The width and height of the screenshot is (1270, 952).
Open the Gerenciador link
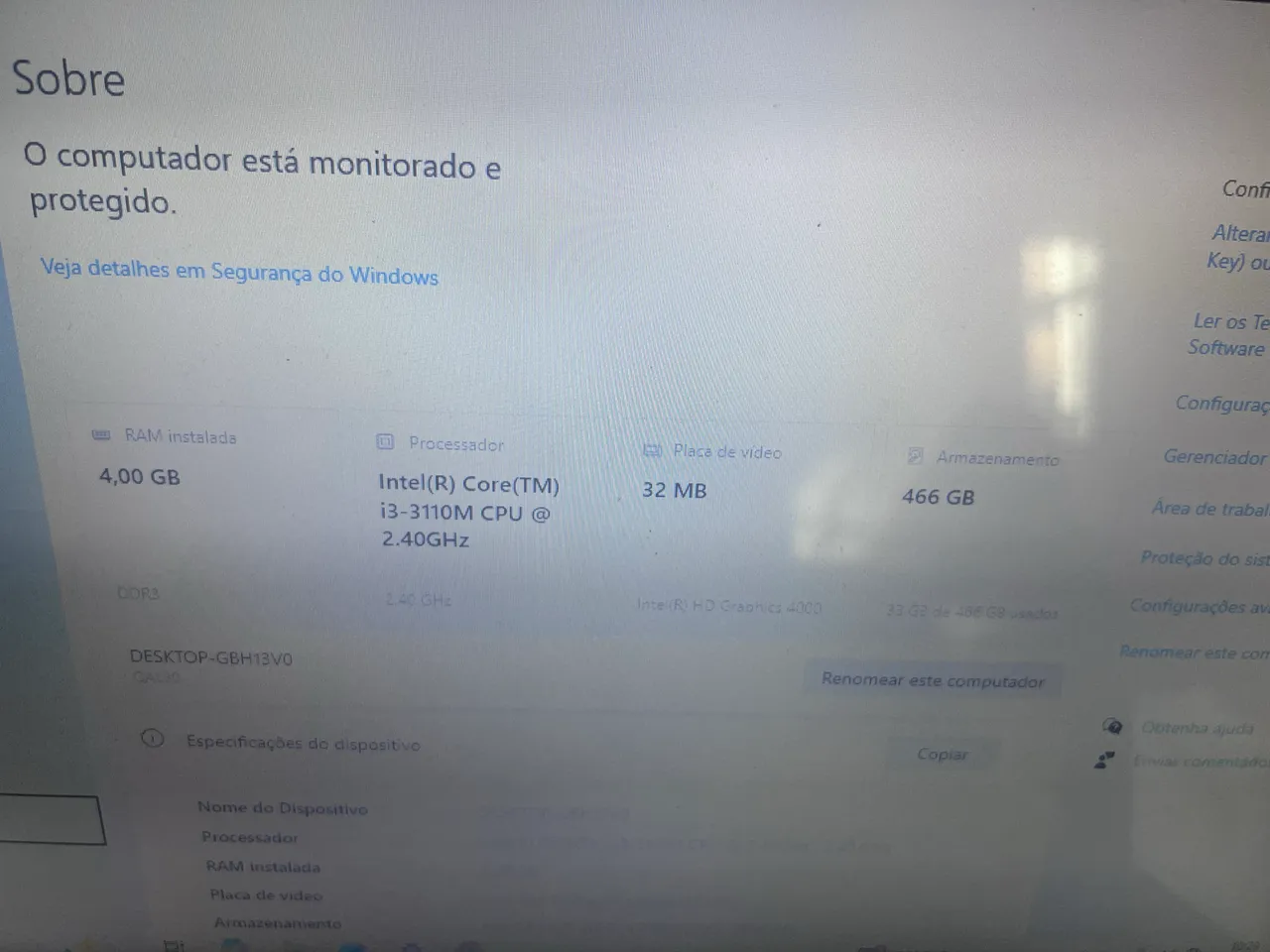pyautogui.click(x=1215, y=457)
